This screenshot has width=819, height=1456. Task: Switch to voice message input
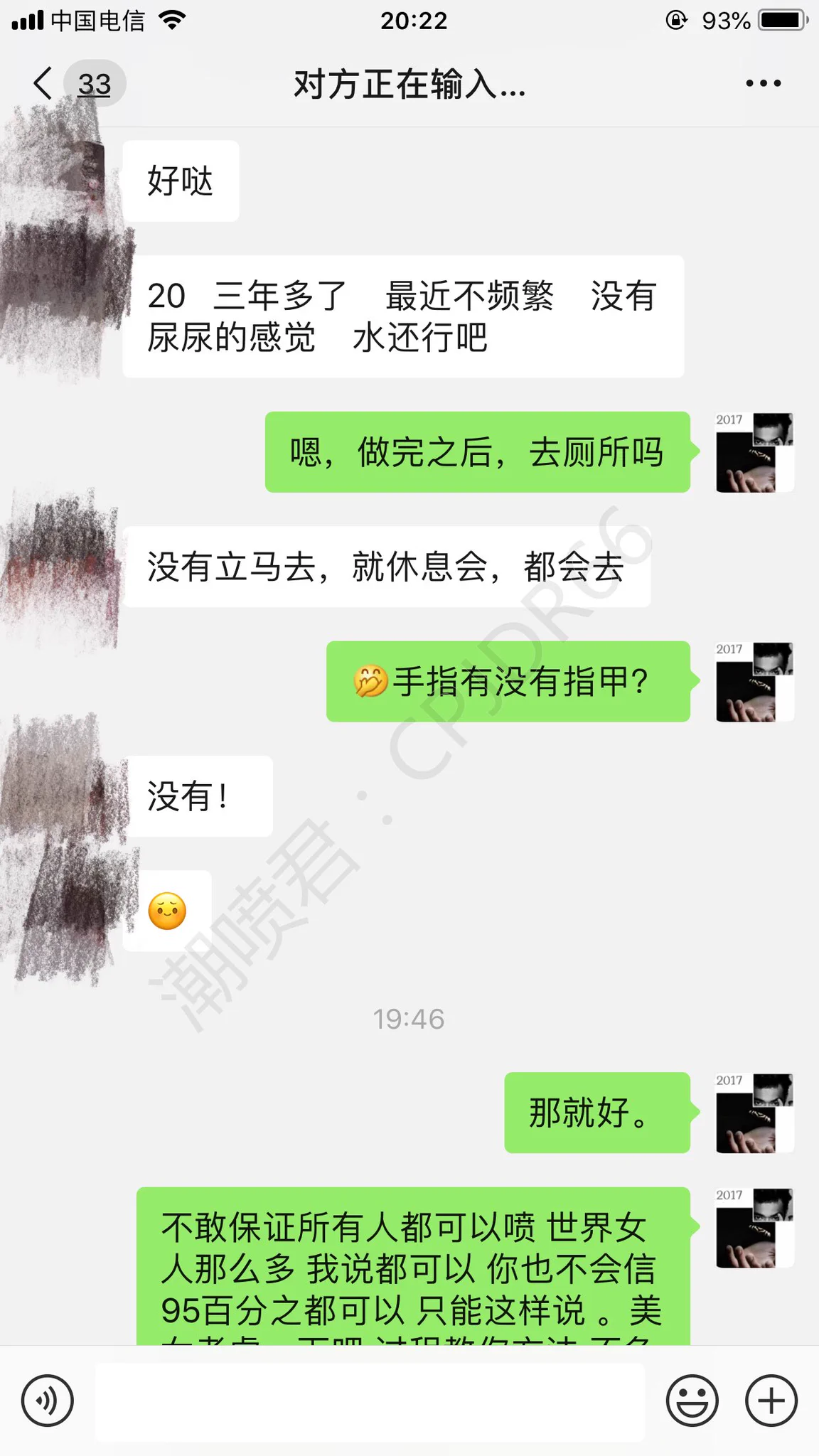(48, 1401)
